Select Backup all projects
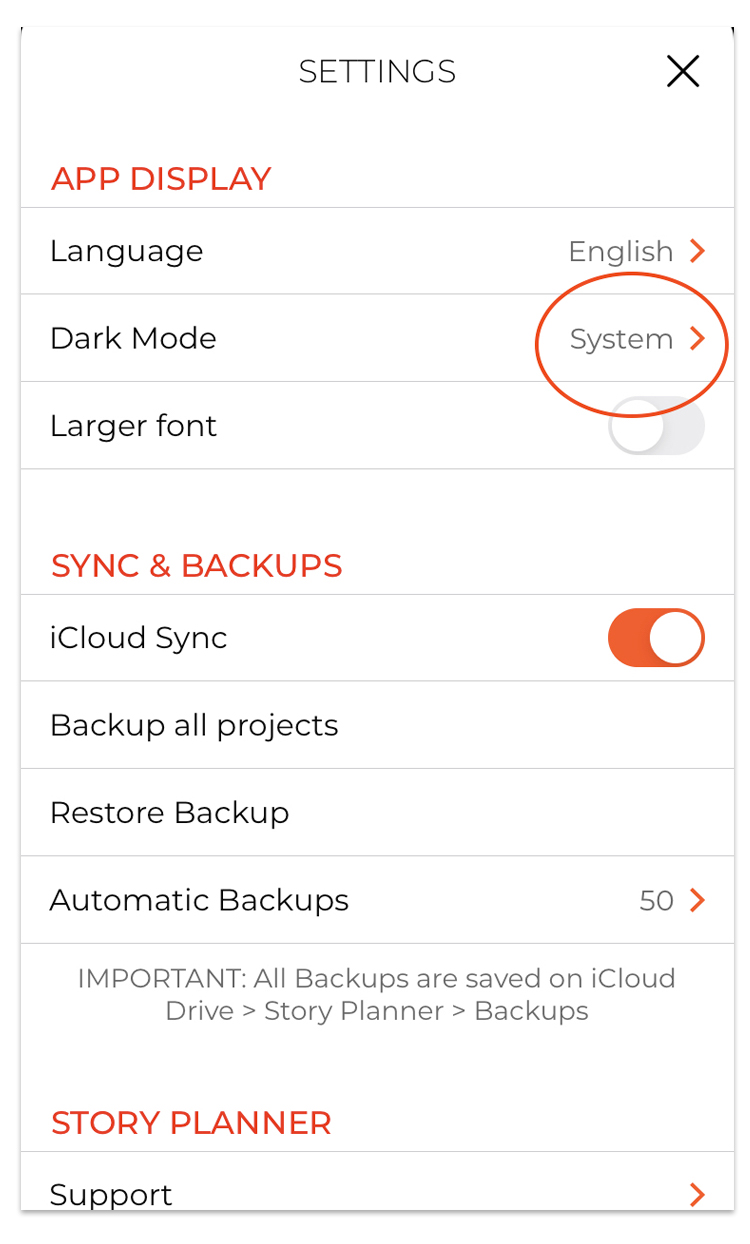The image size is (750, 1244). tap(377, 725)
